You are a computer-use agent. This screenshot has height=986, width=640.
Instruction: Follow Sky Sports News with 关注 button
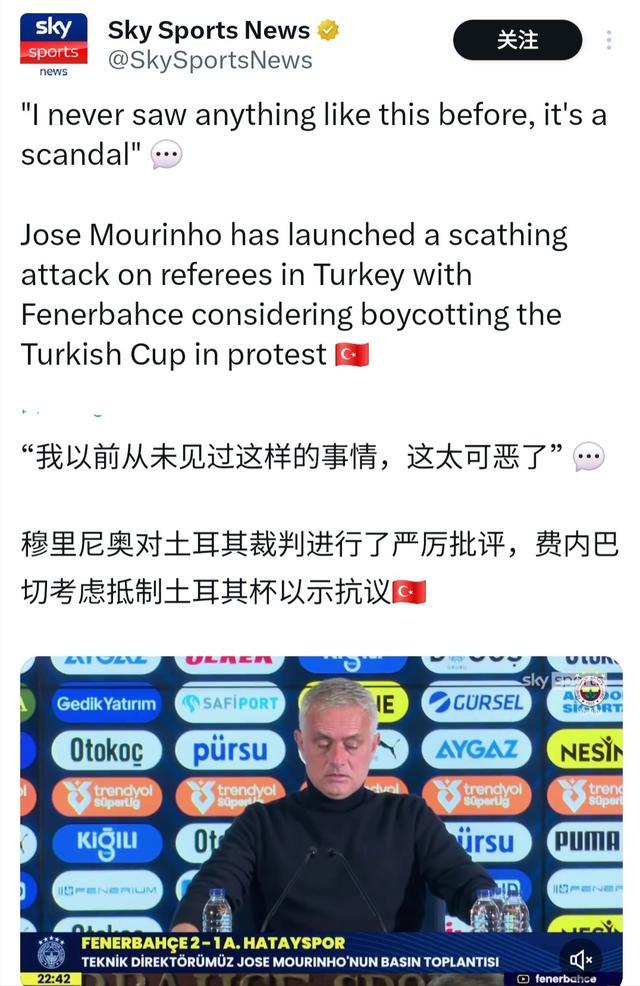(517, 41)
